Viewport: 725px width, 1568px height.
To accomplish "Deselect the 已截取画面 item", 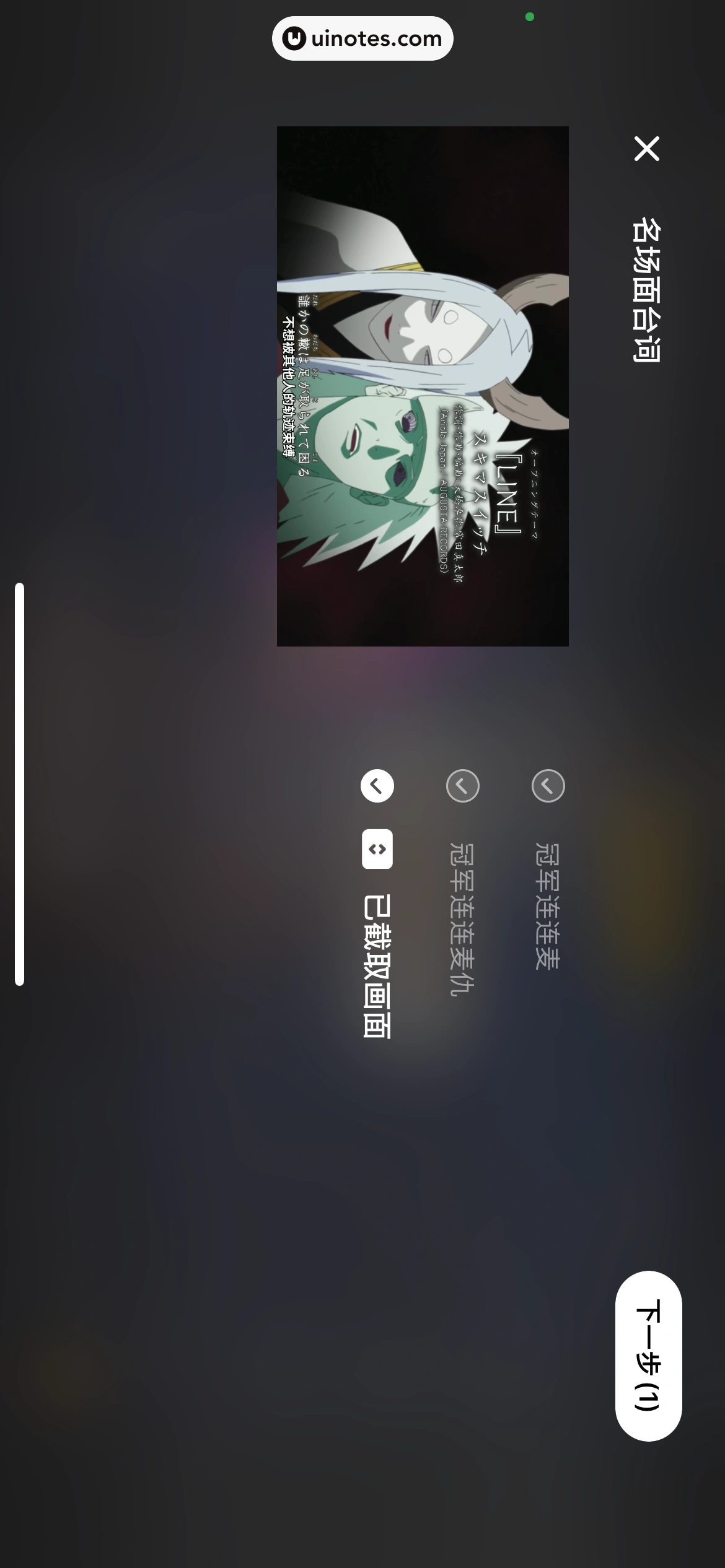I will click(x=377, y=786).
